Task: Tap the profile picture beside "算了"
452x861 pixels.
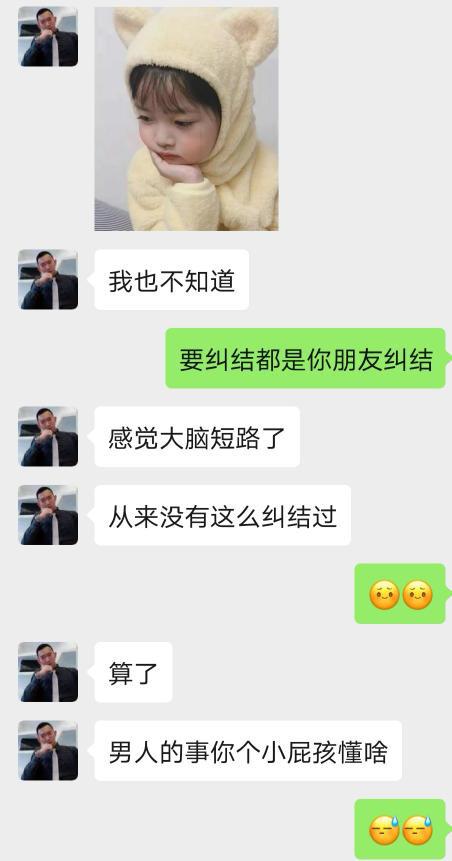Action: [48, 672]
